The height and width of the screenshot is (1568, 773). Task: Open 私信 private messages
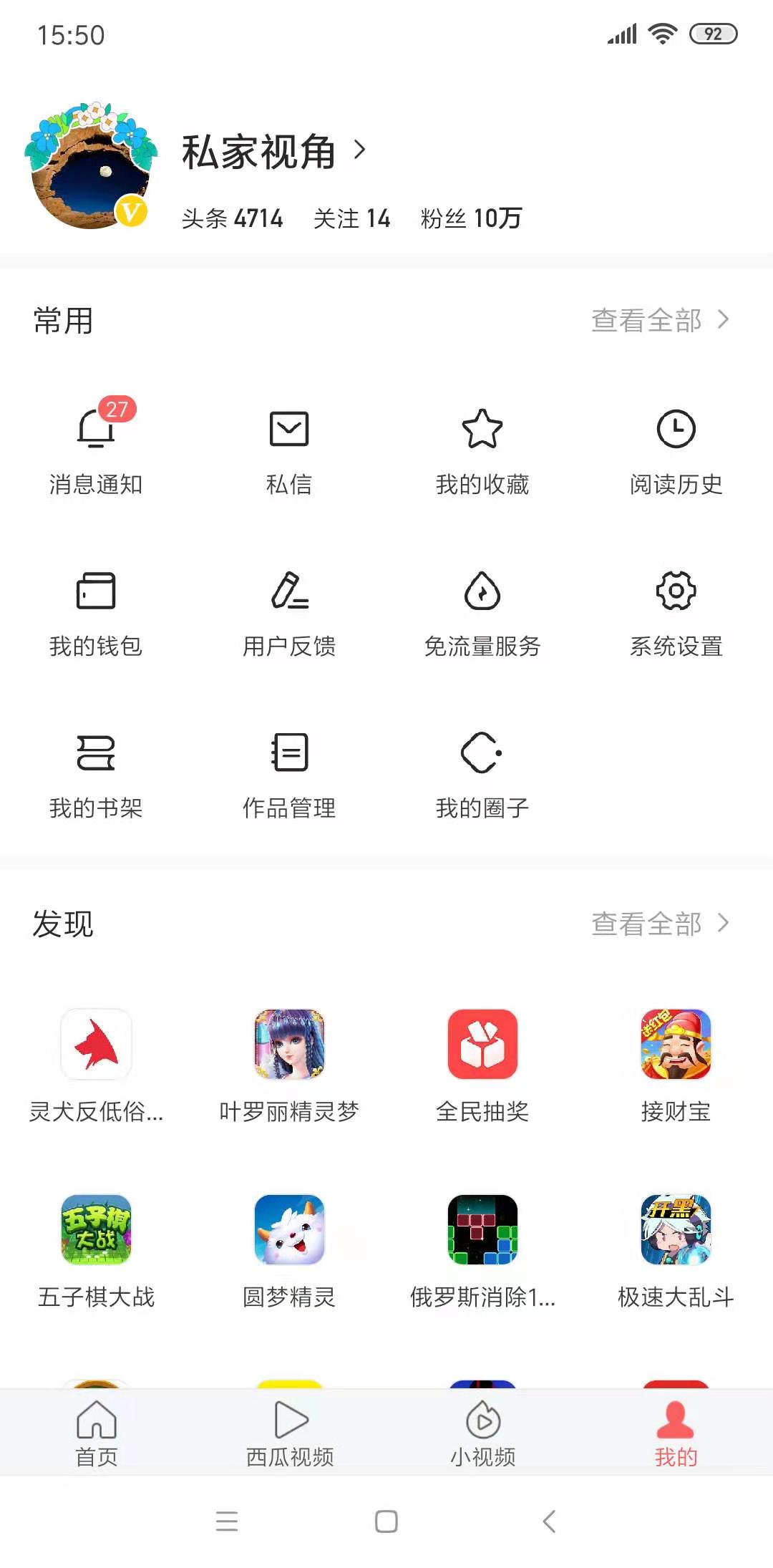point(288,447)
